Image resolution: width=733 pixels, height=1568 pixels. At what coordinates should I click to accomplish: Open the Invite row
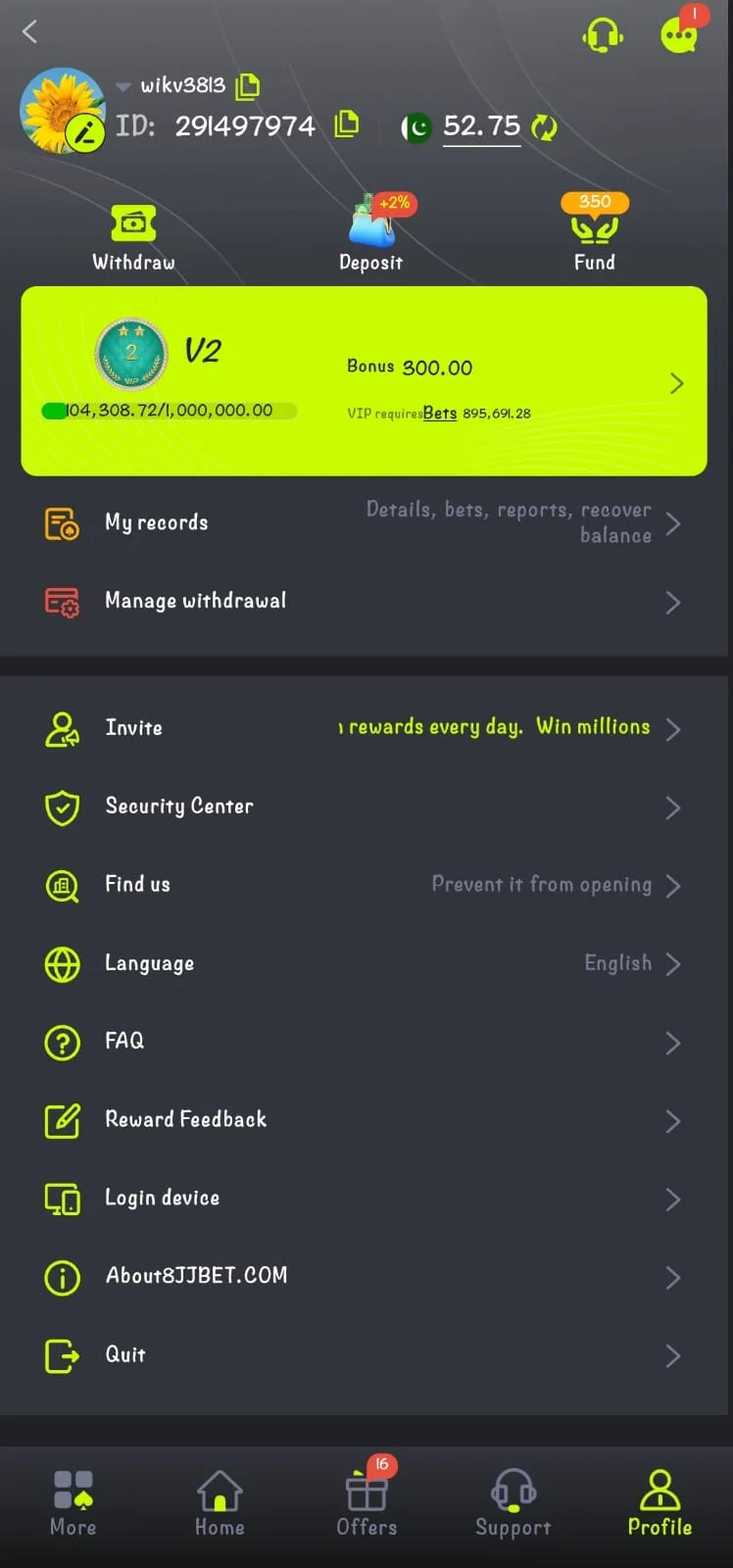click(364, 728)
